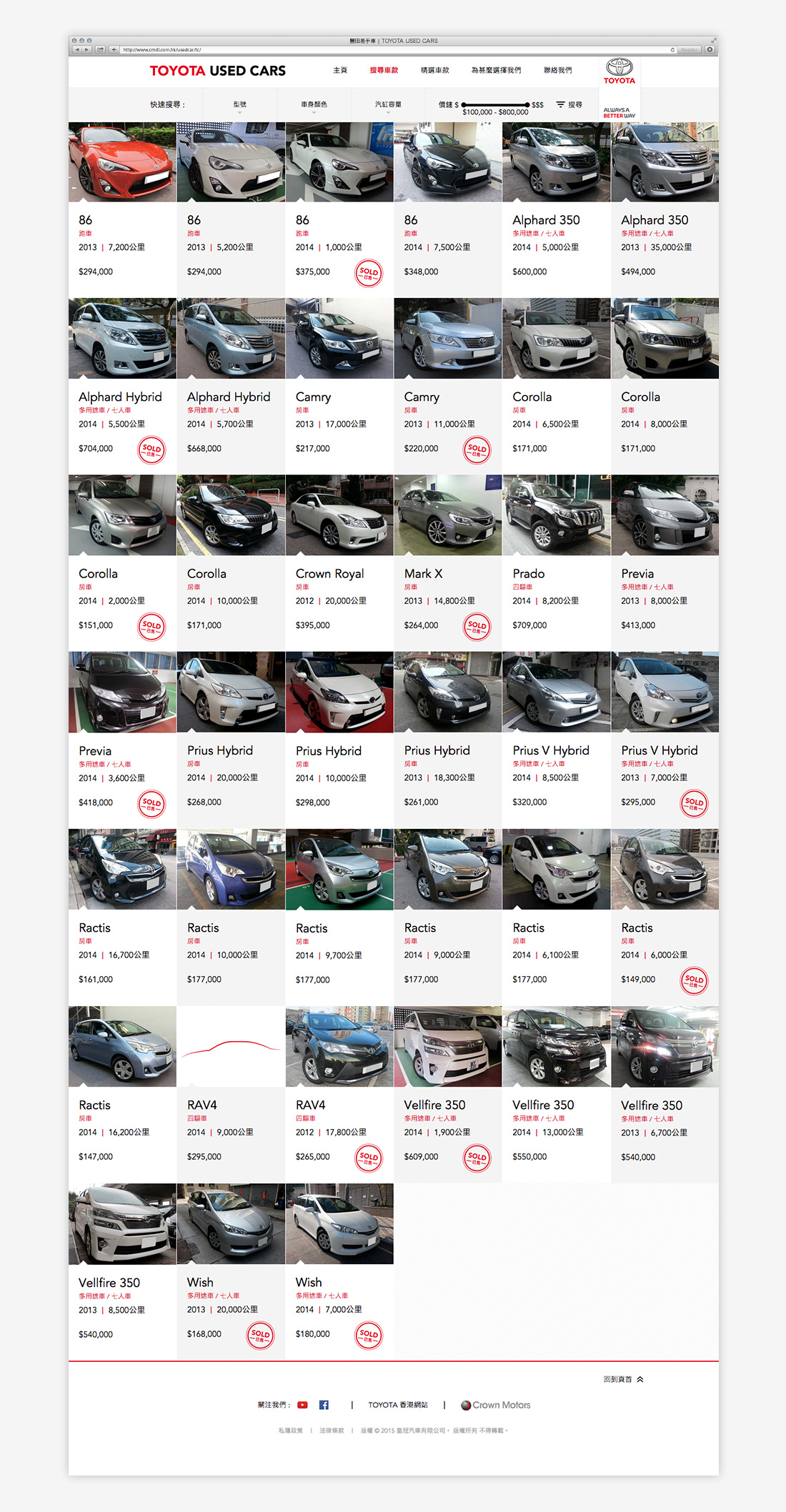The width and height of the screenshot is (786, 1512).
Task: Click the share icon in browser toolbar
Action: point(99,50)
